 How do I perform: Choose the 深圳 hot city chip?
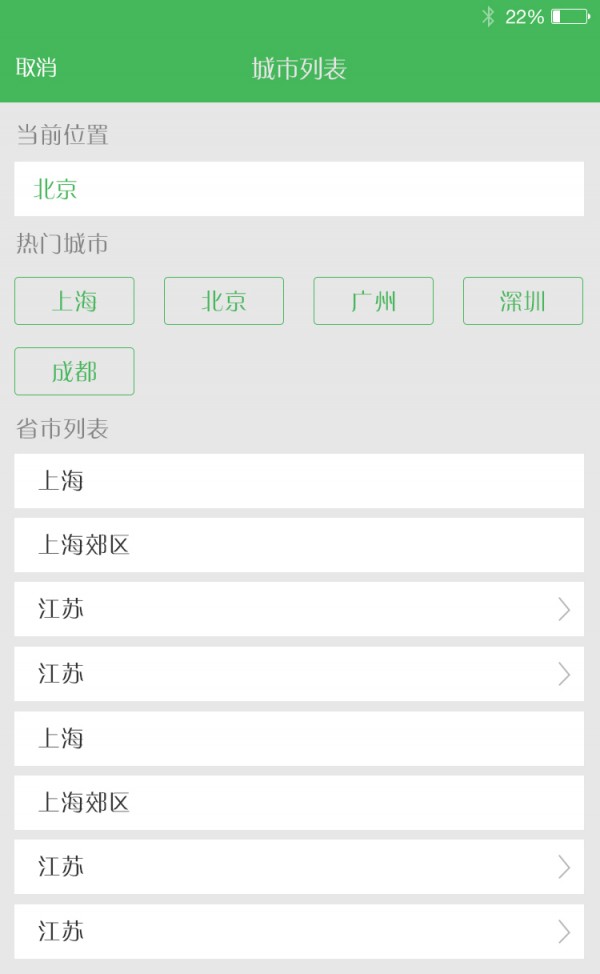tap(523, 301)
